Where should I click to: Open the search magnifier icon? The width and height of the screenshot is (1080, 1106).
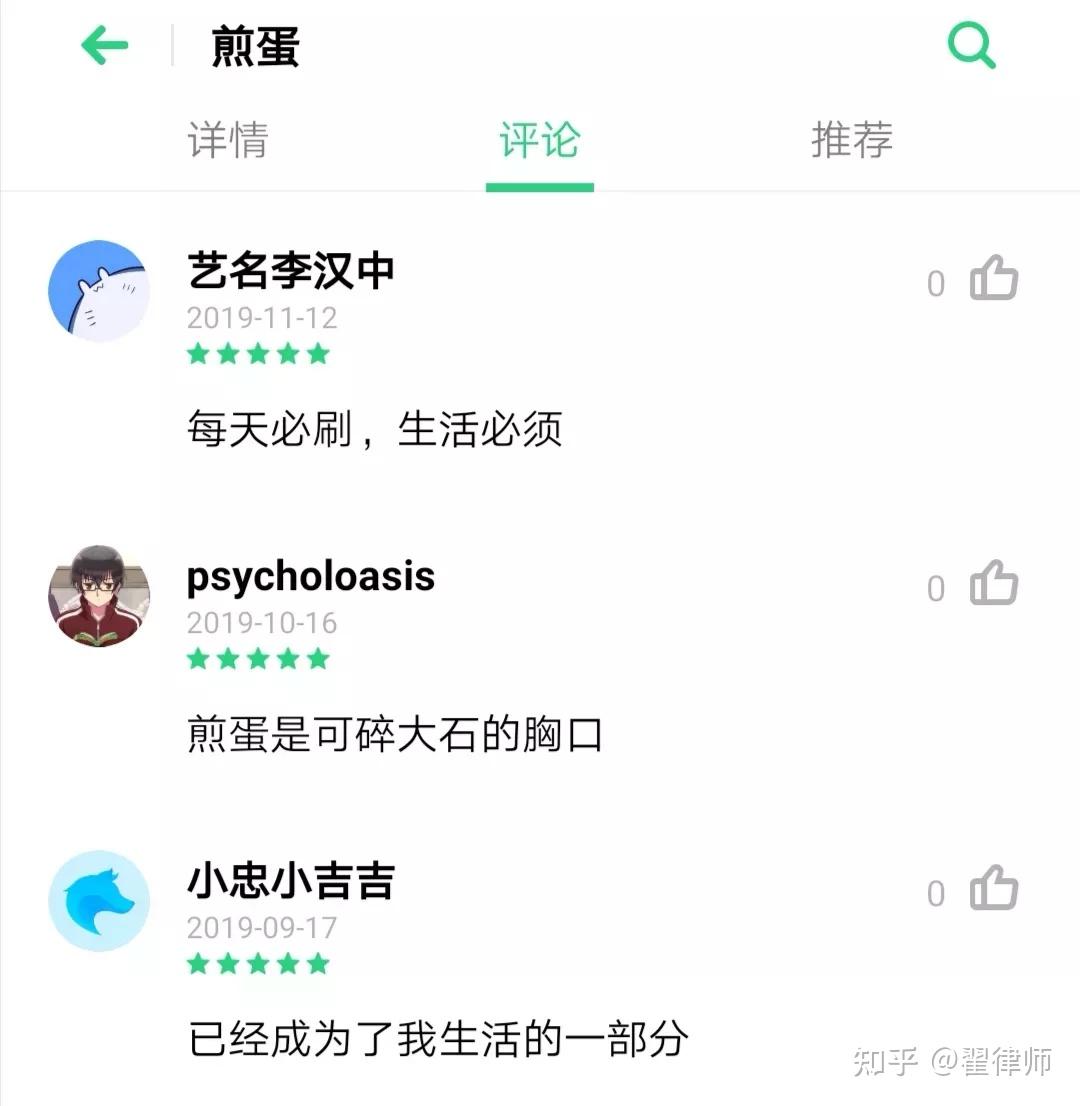coord(971,46)
